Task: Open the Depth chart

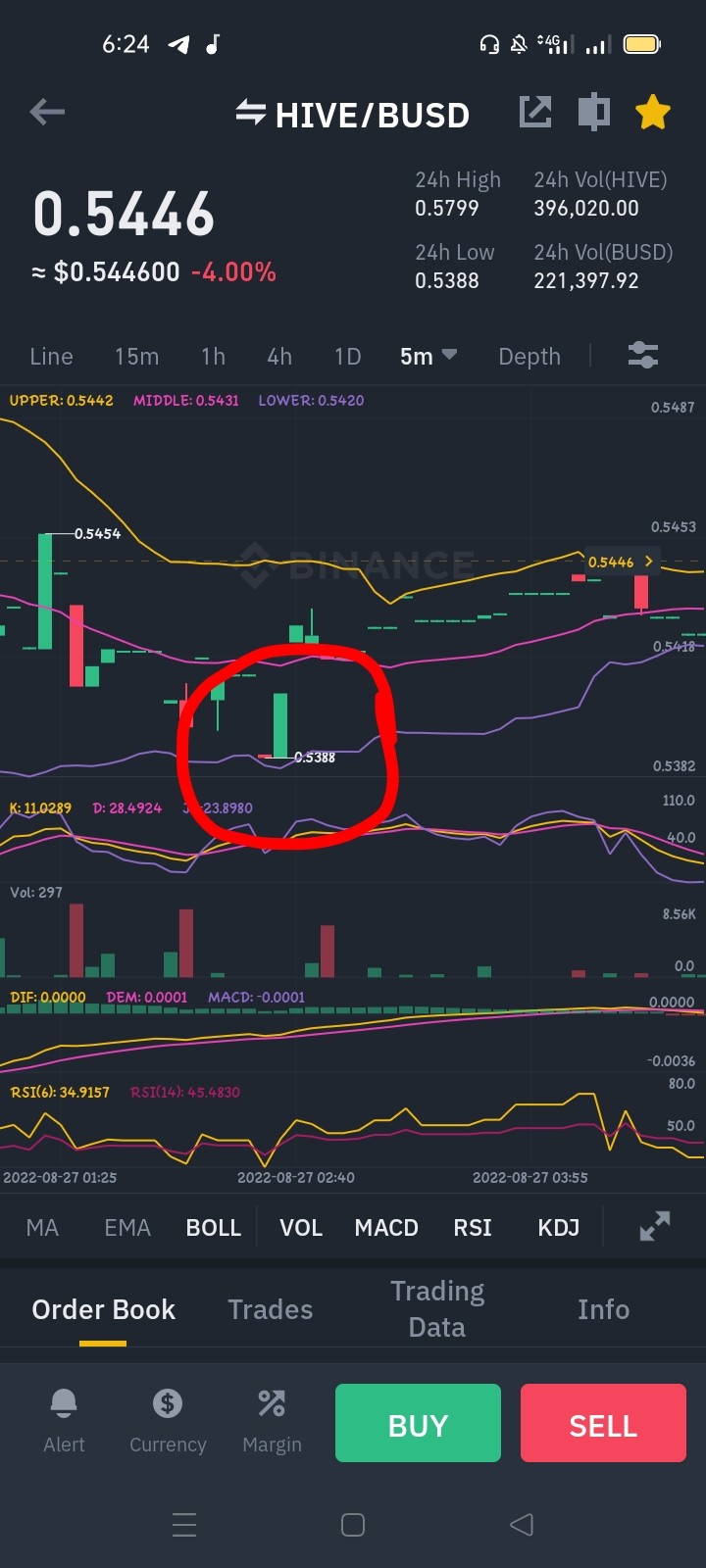Action: (529, 357)
